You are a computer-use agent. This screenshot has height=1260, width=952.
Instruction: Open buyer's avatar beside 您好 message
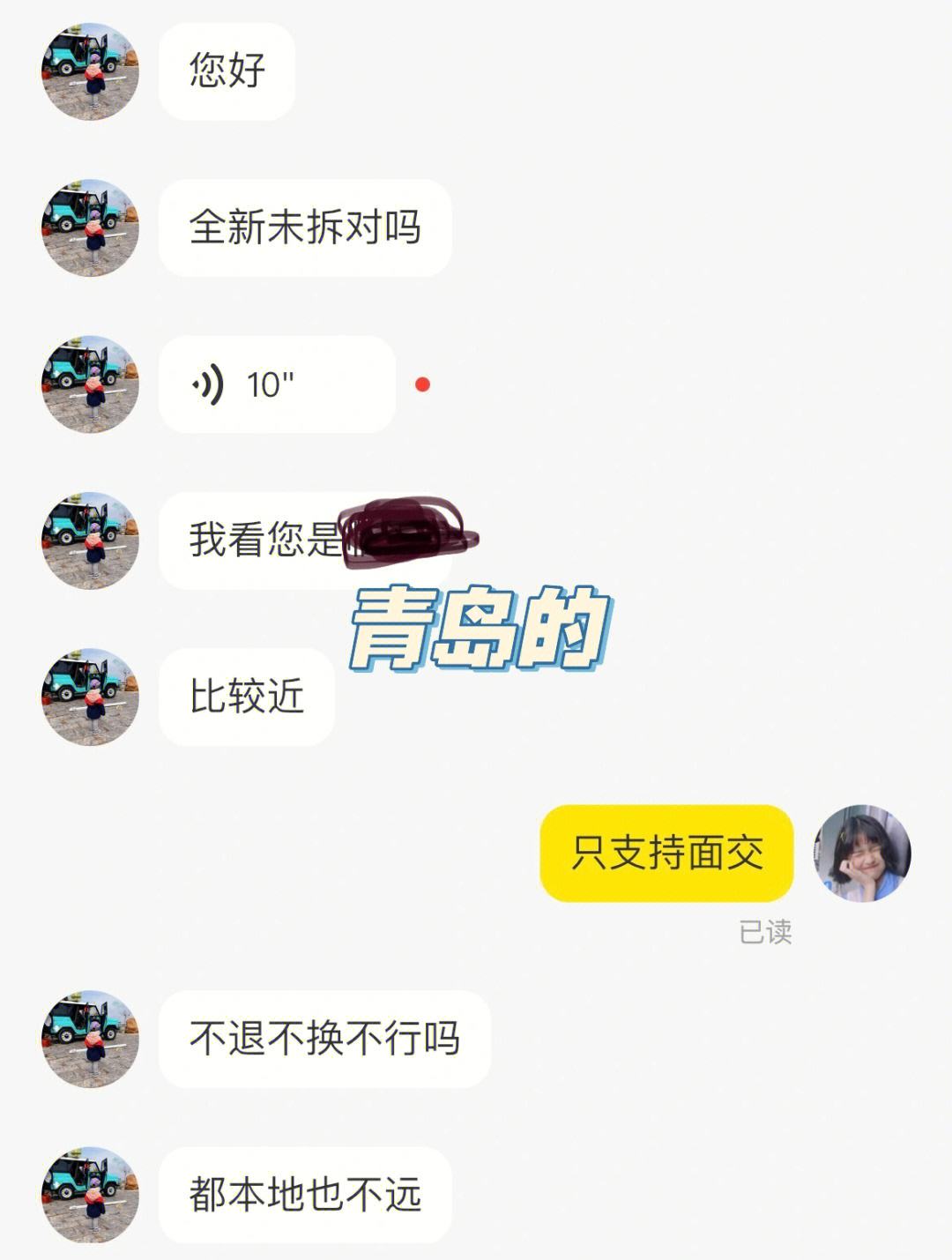(x=90, y=71)
